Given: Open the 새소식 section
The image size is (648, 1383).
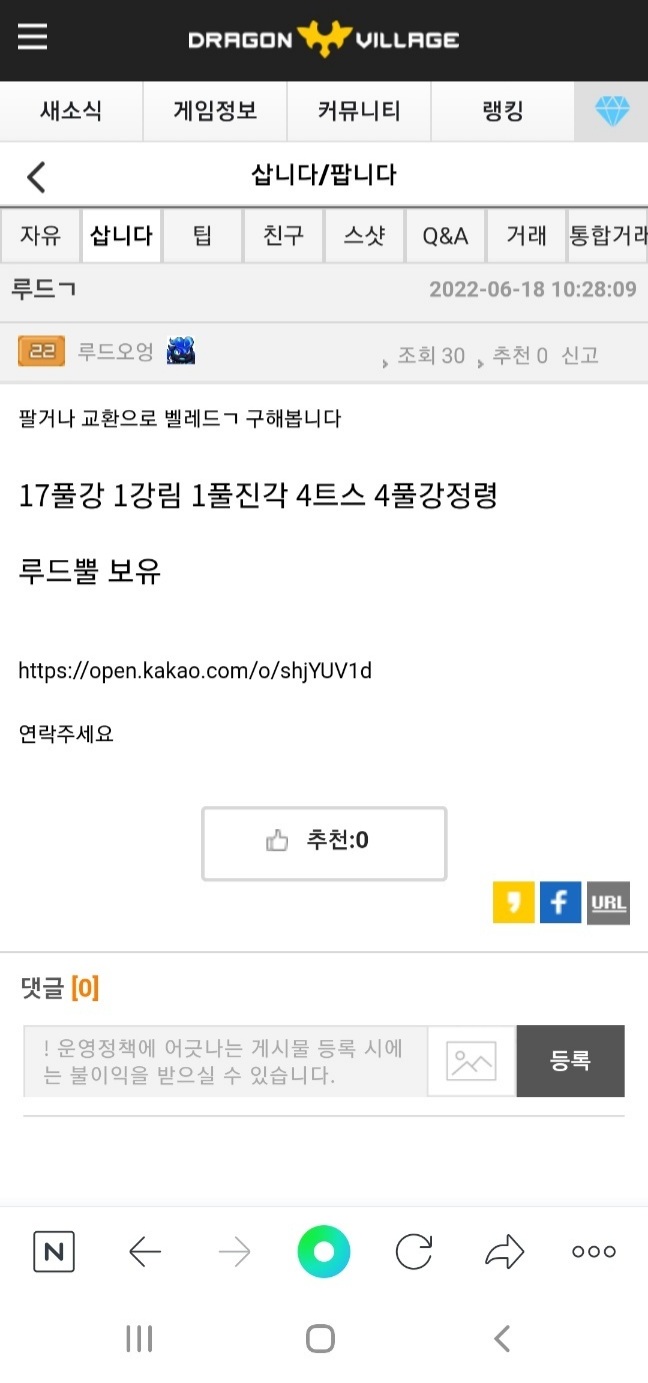Looking at the screenshot, I should click(x=71, y=111).
